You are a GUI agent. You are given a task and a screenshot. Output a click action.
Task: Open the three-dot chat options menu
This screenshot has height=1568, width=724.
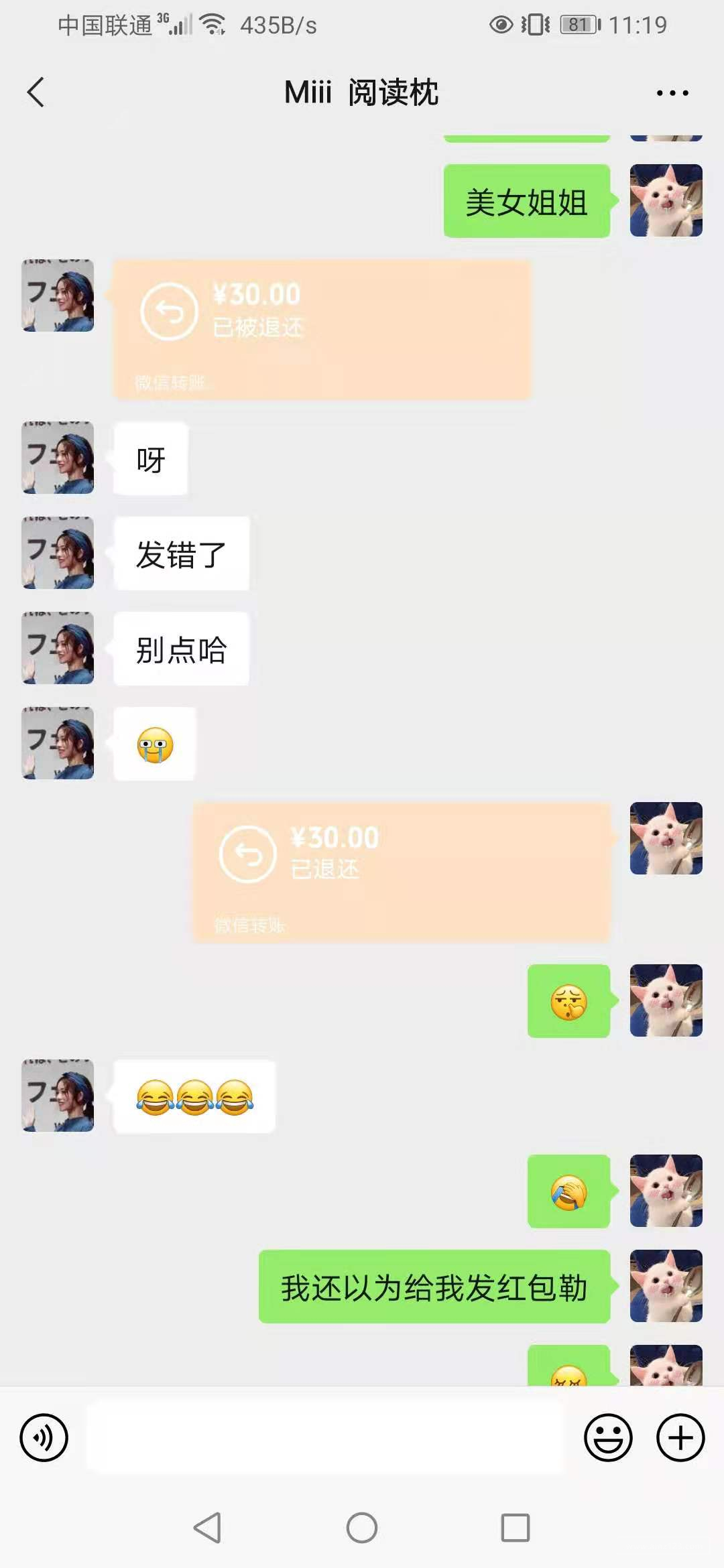[x=672, y=93]
